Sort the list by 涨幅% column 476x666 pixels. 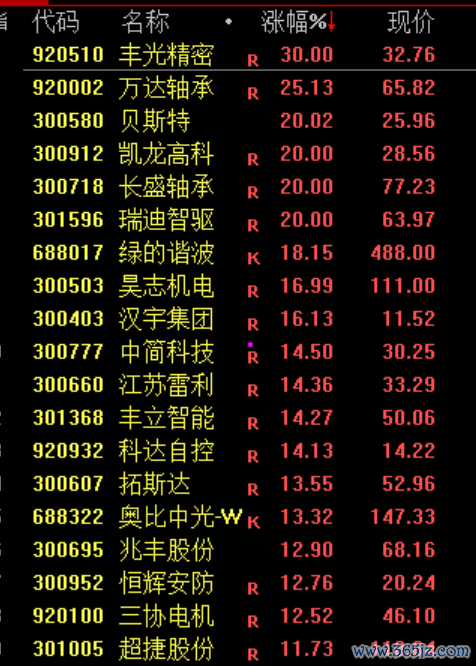click(x=297, y=22)
